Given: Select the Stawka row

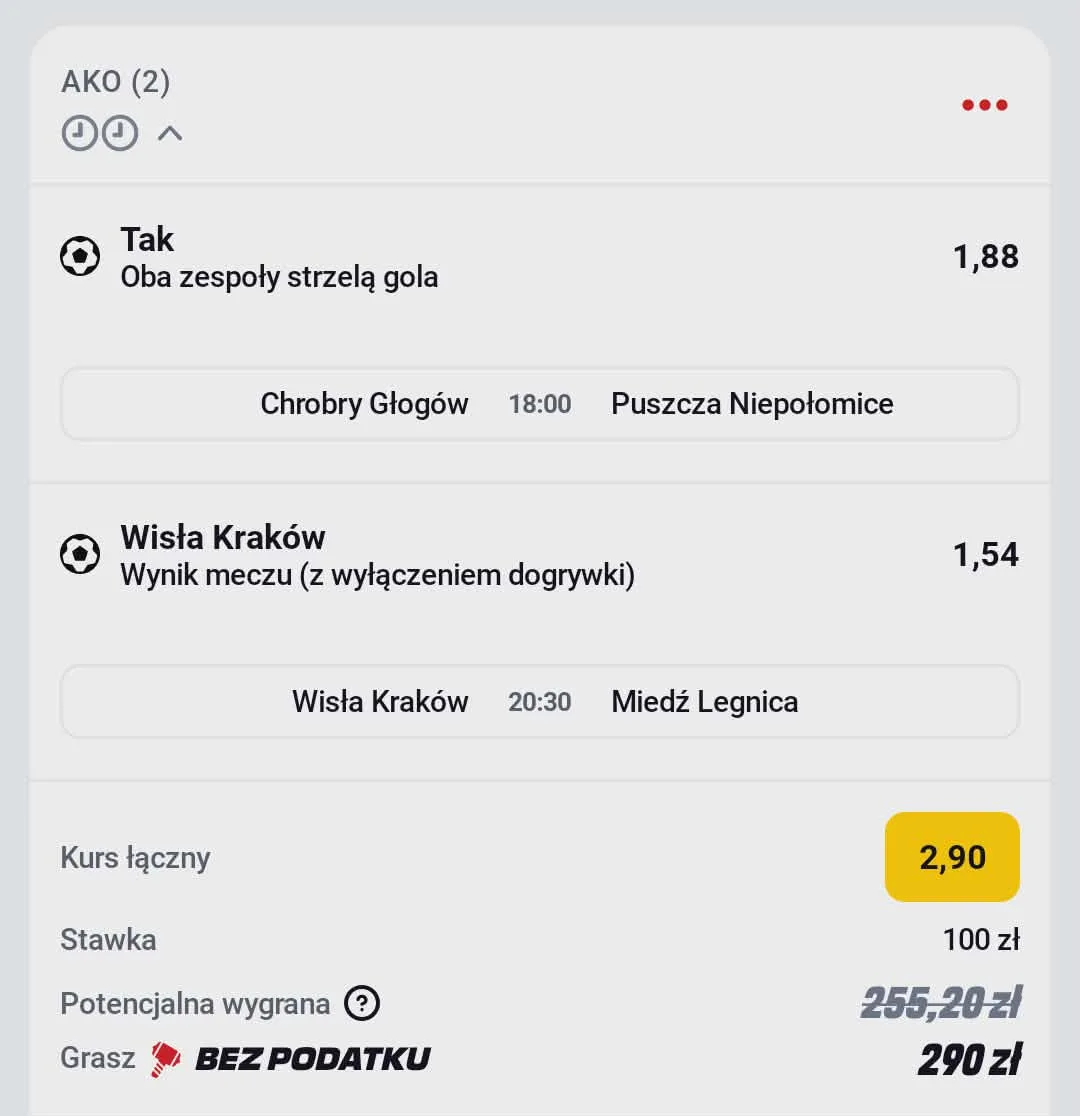Looking at the screenshot, I should pos(109,939).
